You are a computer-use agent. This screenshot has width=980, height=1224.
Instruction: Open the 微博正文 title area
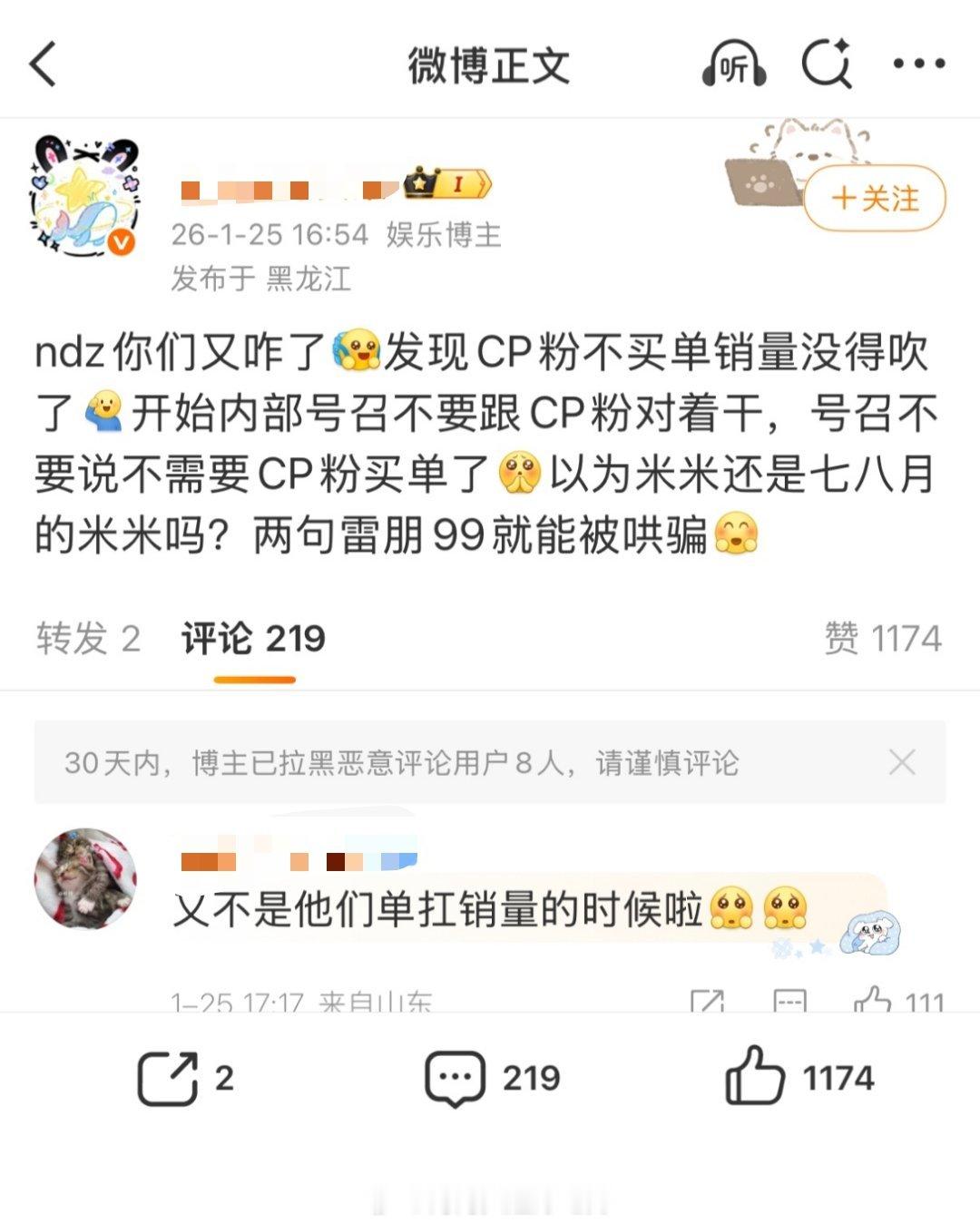(490, 64)
